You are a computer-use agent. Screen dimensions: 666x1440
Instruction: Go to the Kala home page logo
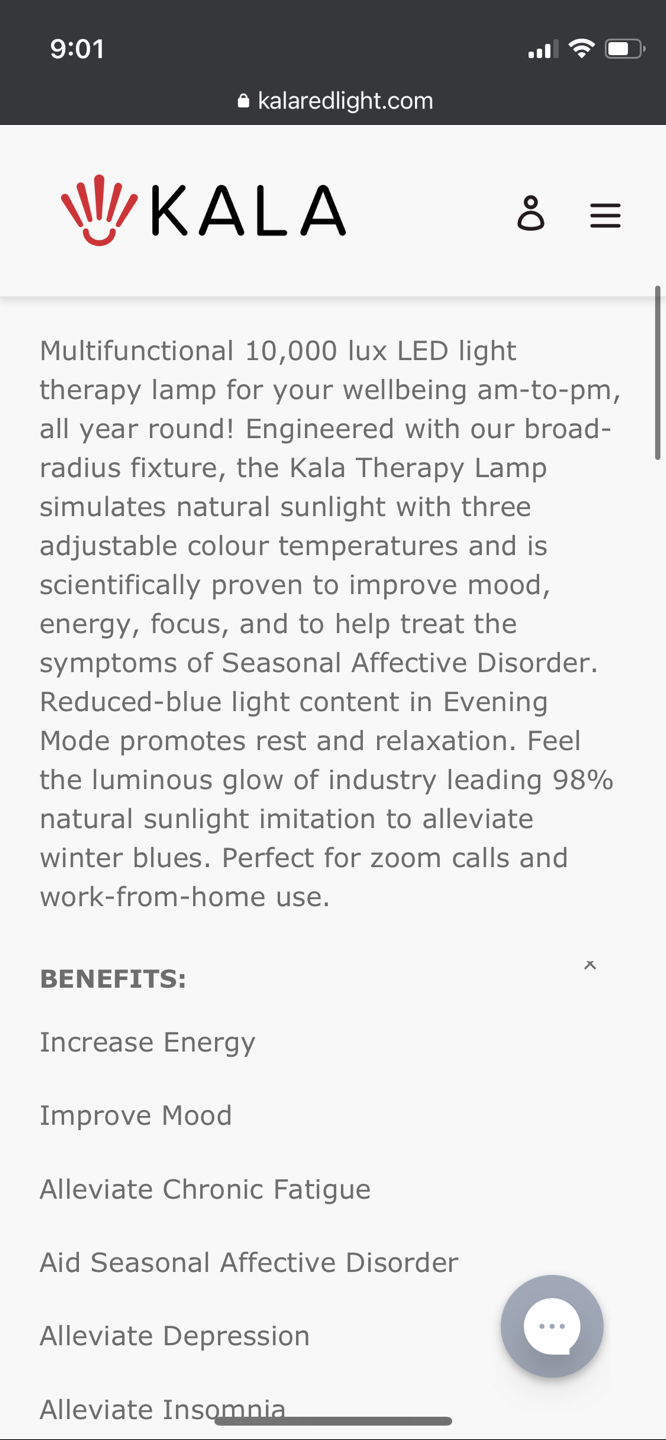[x=204, y=211]
